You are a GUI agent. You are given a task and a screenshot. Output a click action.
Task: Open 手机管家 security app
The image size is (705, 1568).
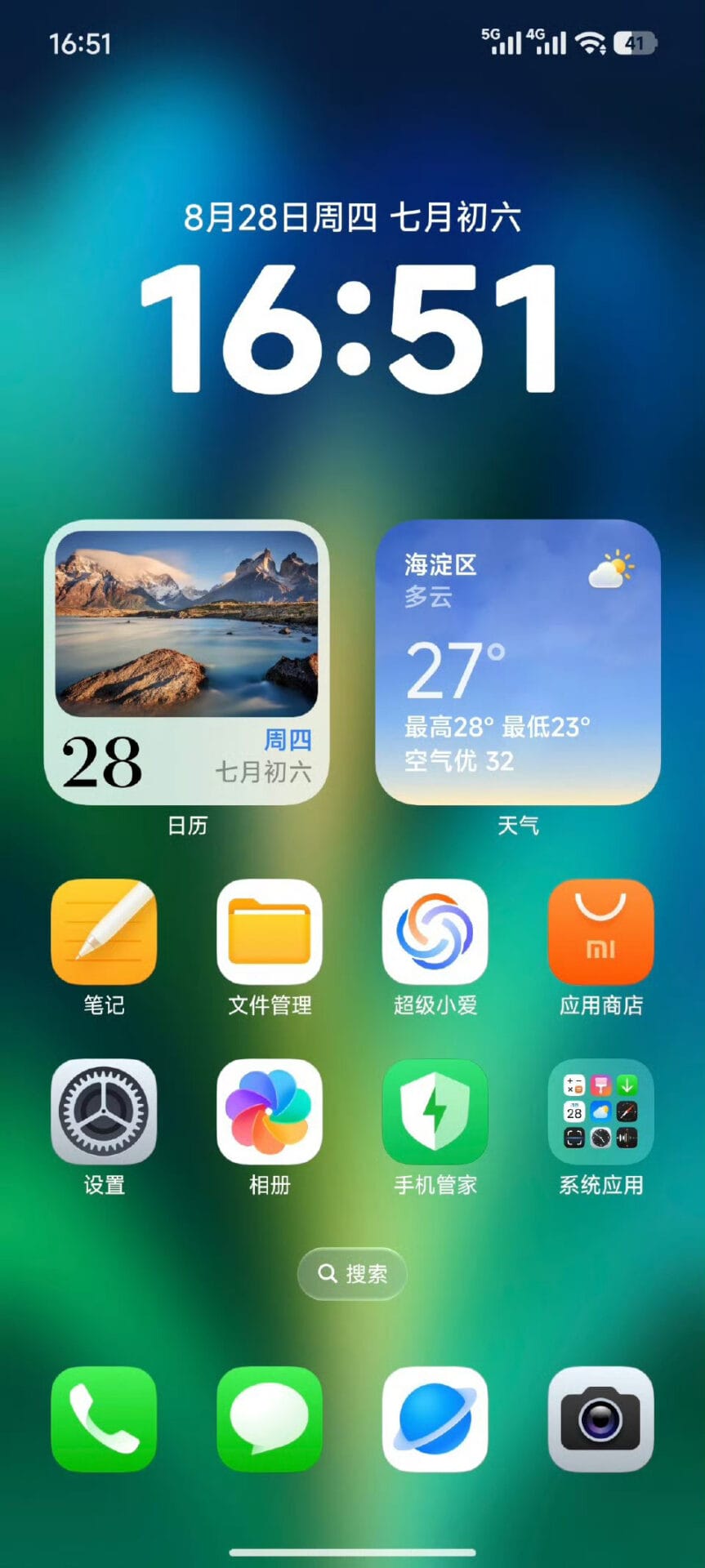[435, 1111]
